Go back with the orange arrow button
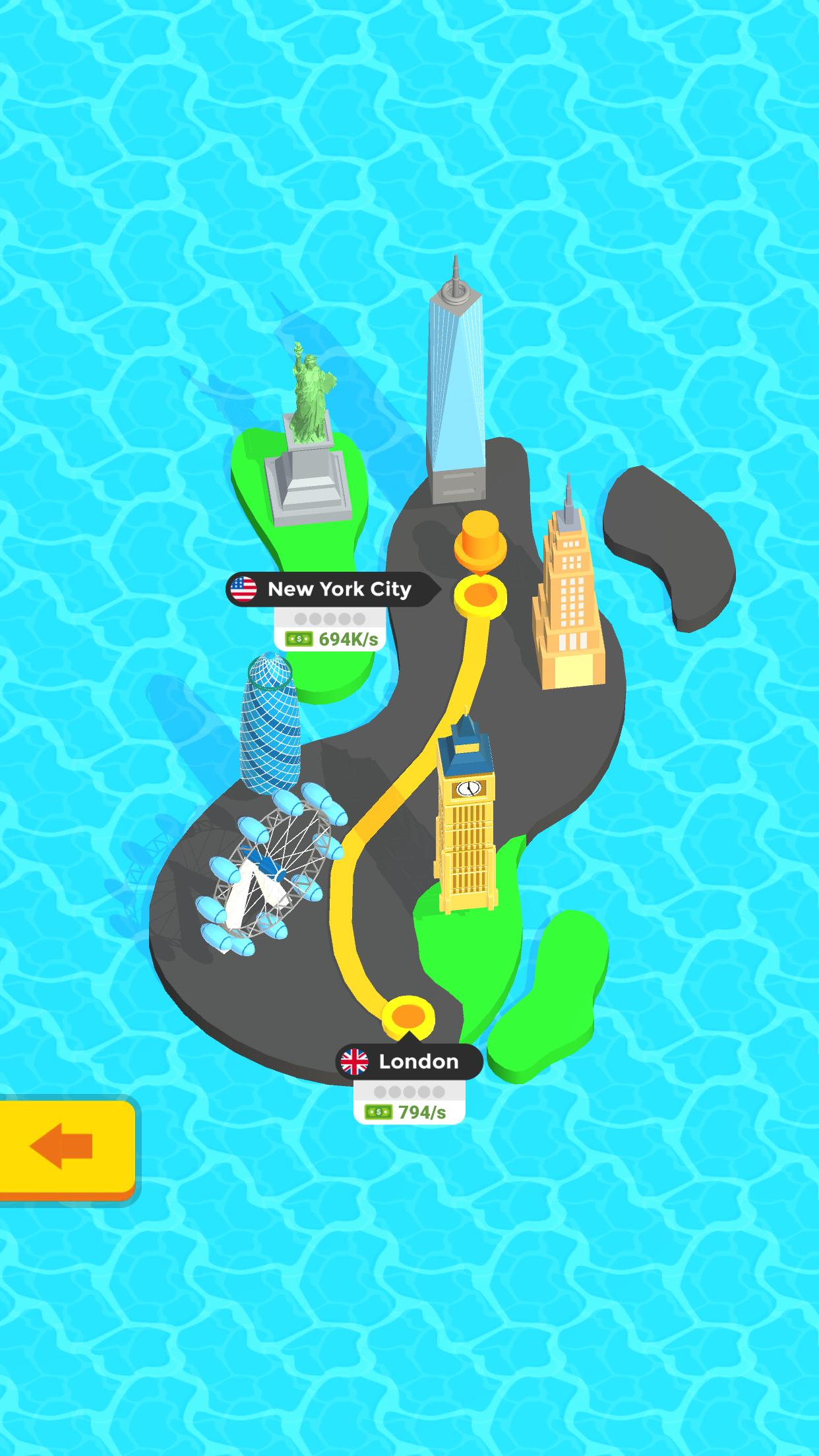The height and width of the screenshot is (1456, 819). pyautogui.click(x=66, y=1149)
